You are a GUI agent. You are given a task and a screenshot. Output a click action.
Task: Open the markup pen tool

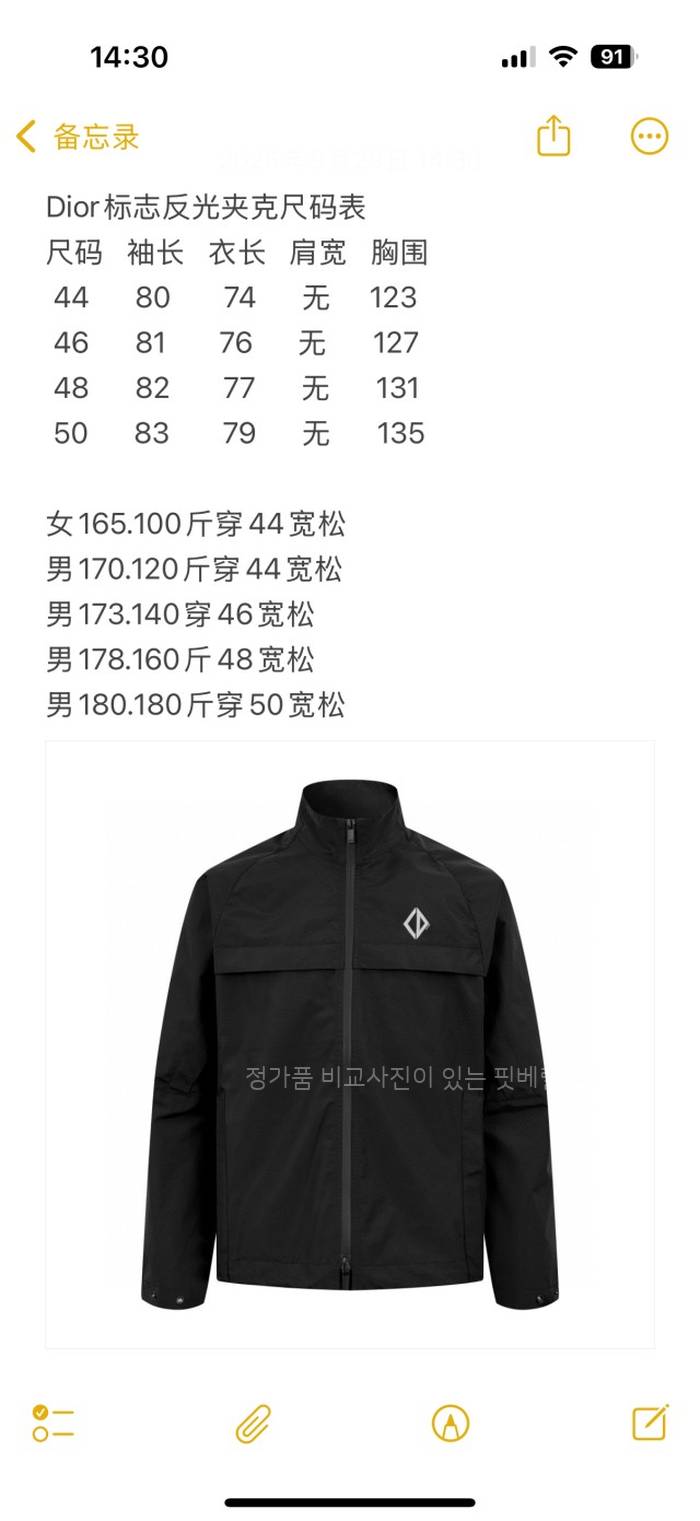click(x=450, y=1423)
